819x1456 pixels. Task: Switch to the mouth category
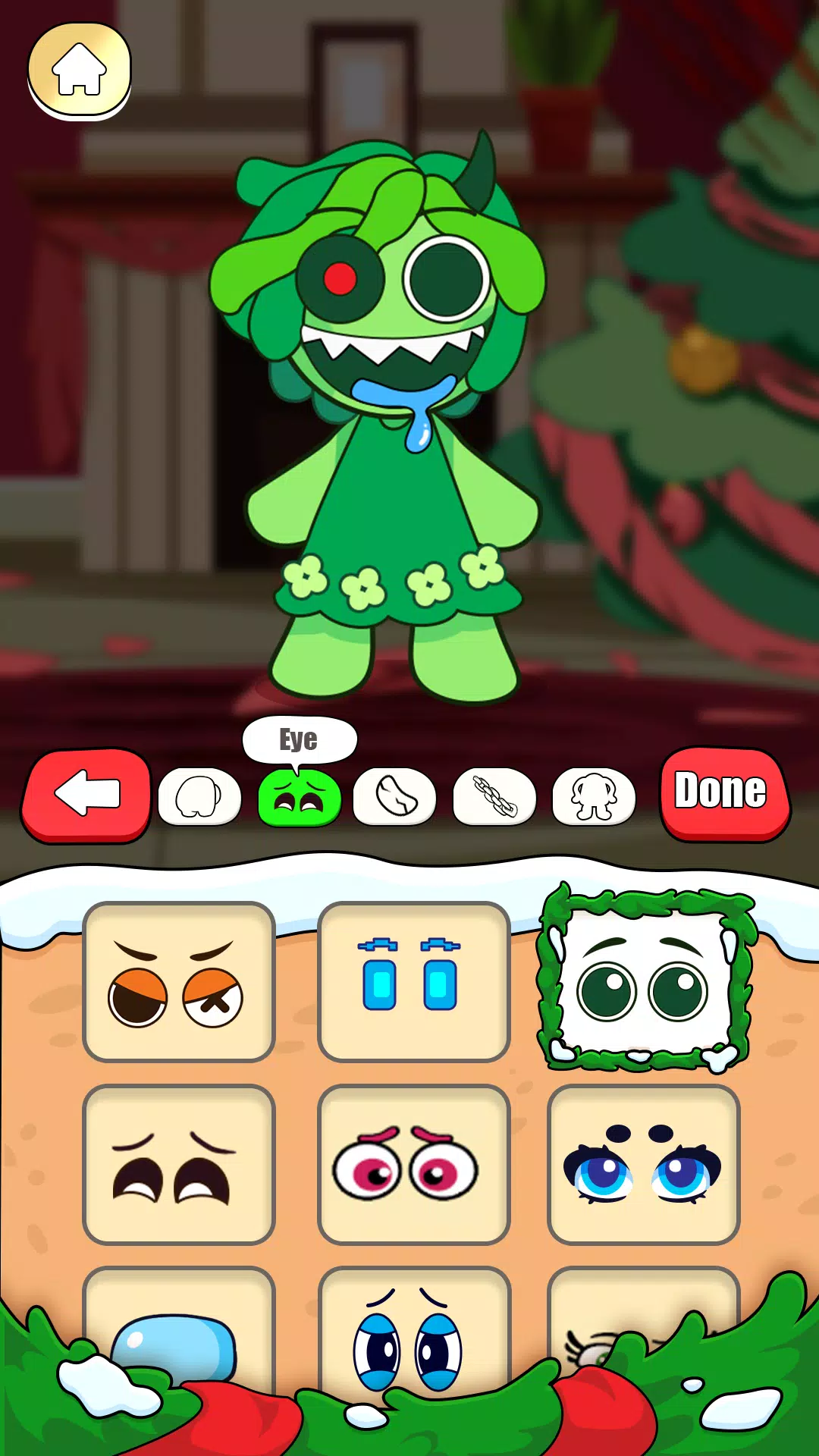[395, 797]
